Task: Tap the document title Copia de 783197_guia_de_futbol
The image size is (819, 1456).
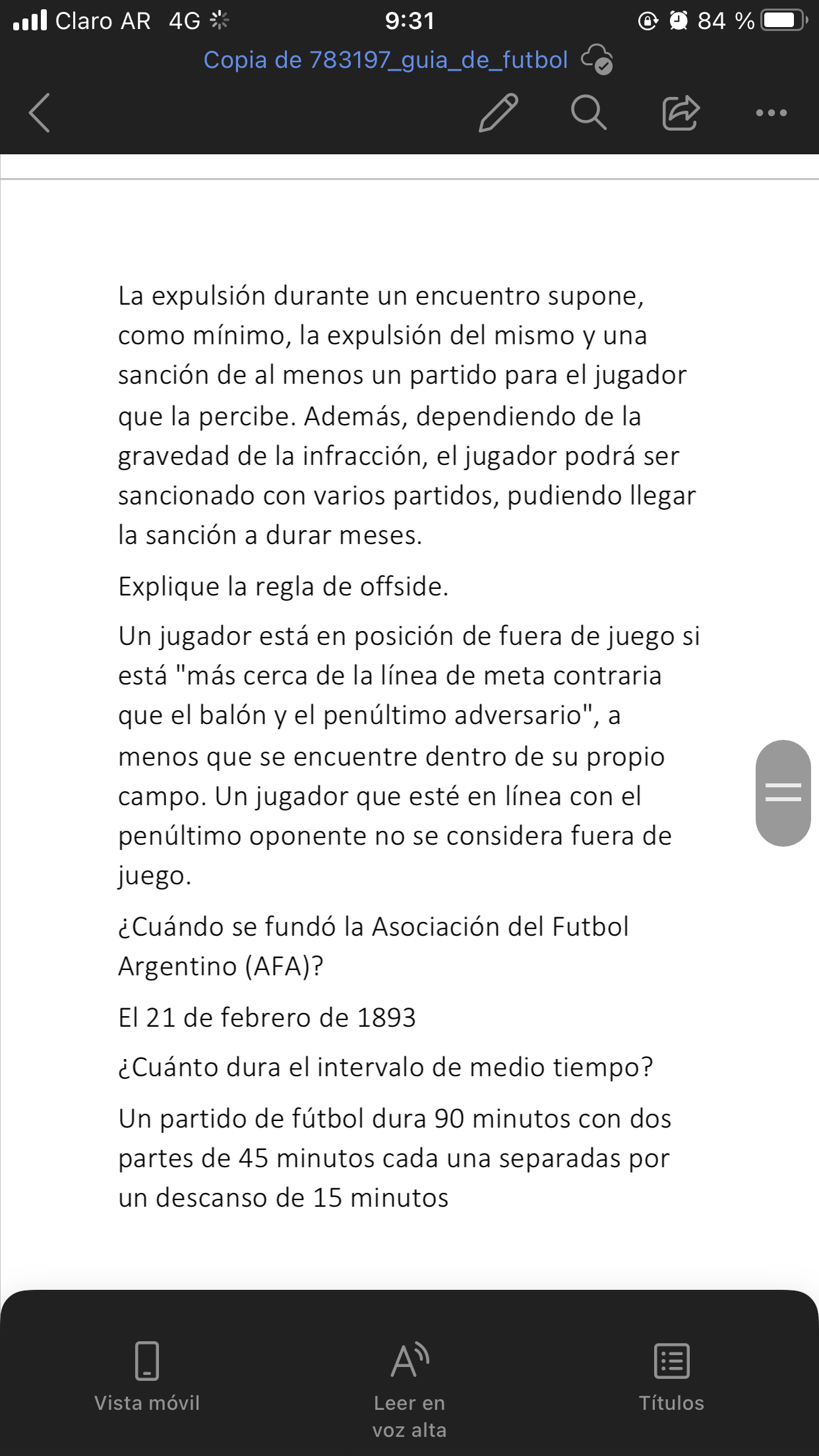Action: point(385,60)
